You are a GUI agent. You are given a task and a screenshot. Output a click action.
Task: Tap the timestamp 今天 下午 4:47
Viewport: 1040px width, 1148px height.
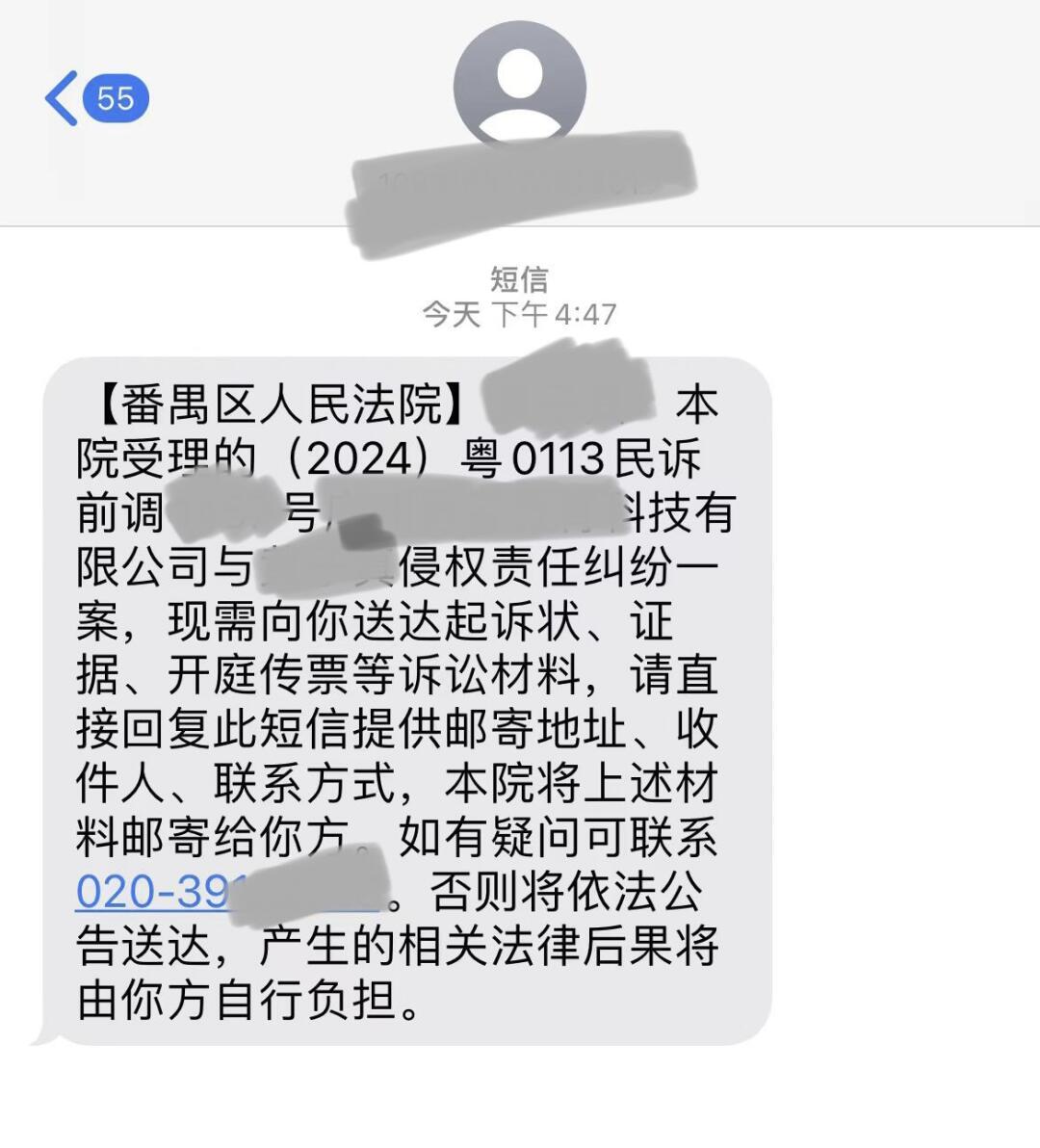(x=520, y=312)
